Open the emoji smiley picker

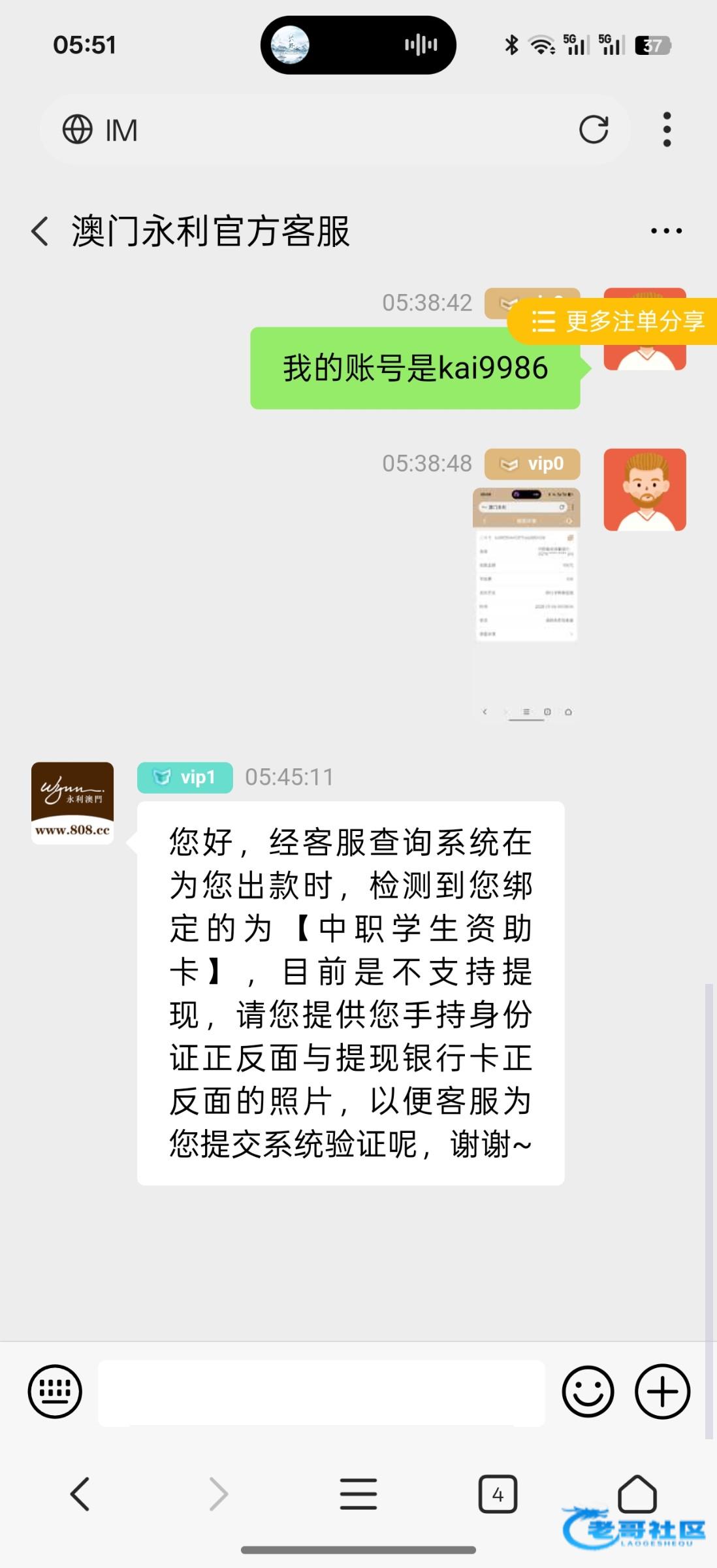[588, 1392]
